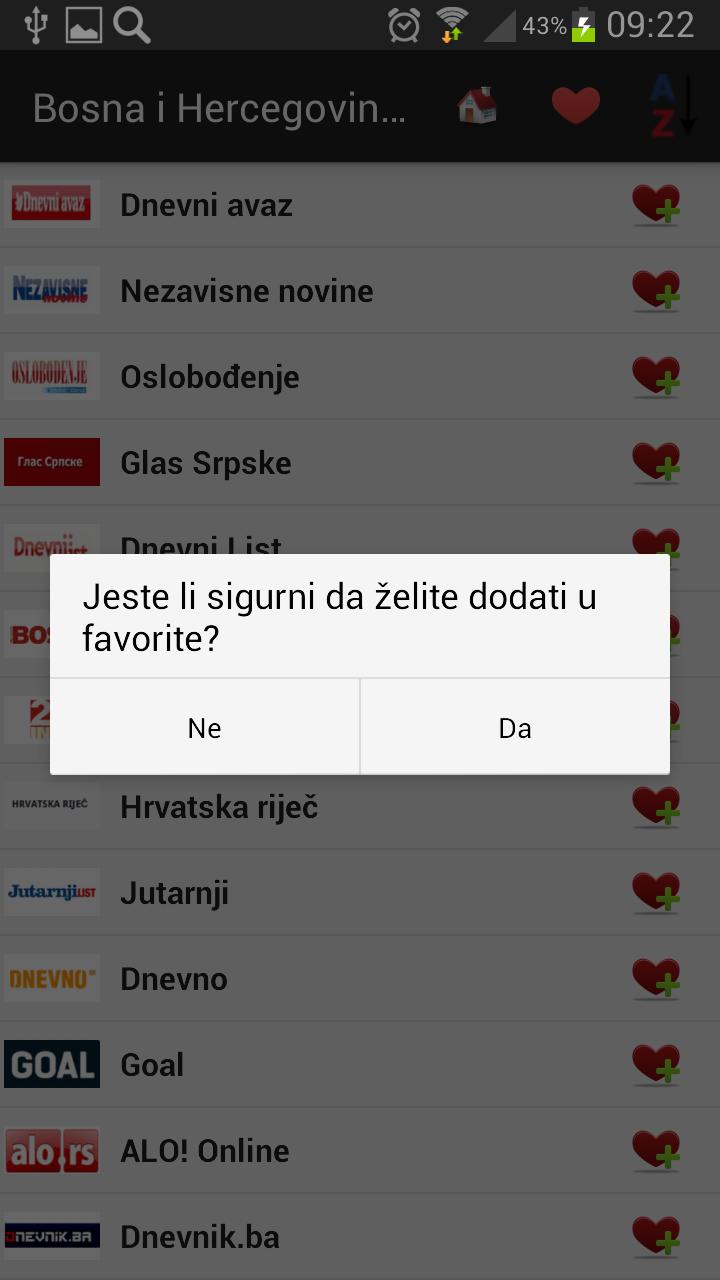Select the Nezavisne novine logo thumbnail
The width and height of the screenshot is (720, 1280).
pyautogui.click(x=52, y=290)
